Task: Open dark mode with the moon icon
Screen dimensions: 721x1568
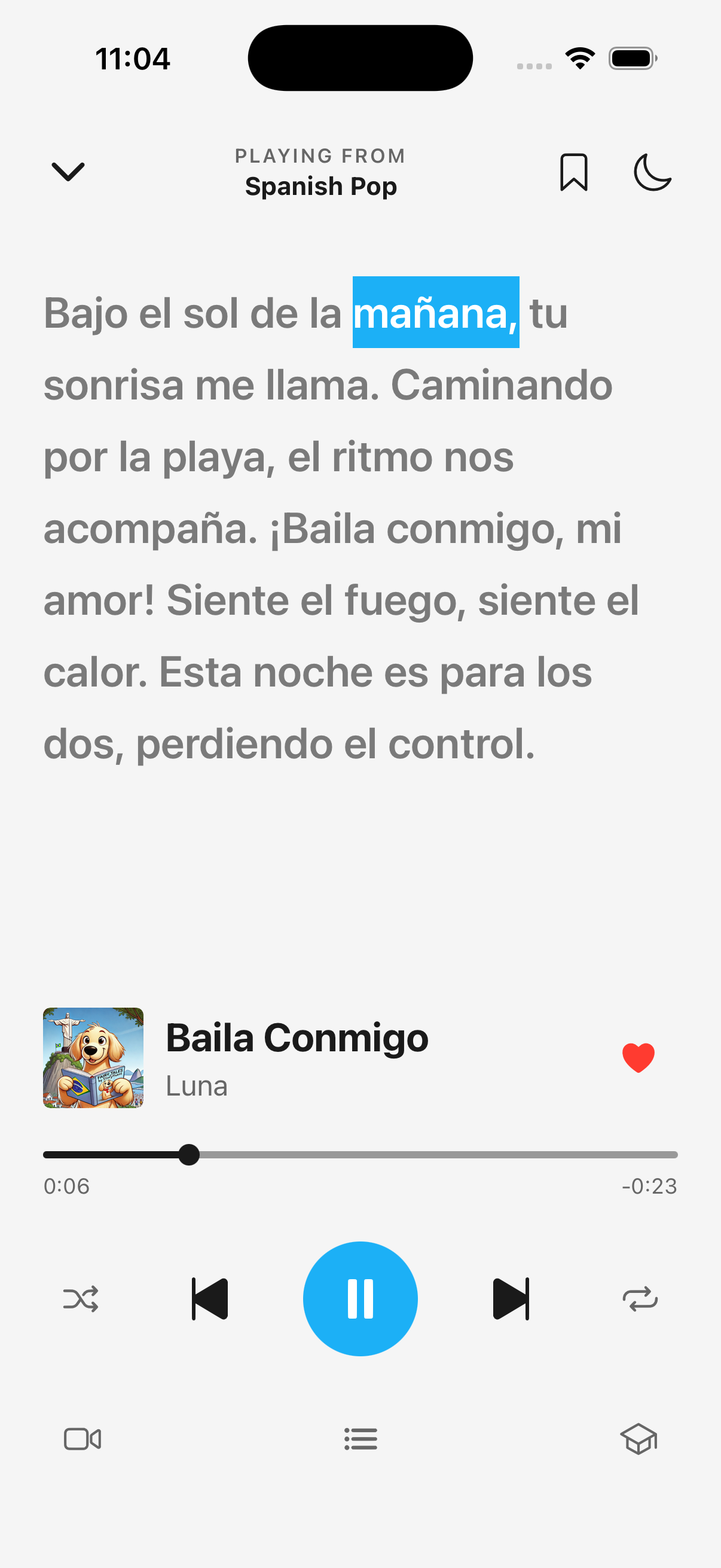Action: pyautogui.click(x=652, y=173)
